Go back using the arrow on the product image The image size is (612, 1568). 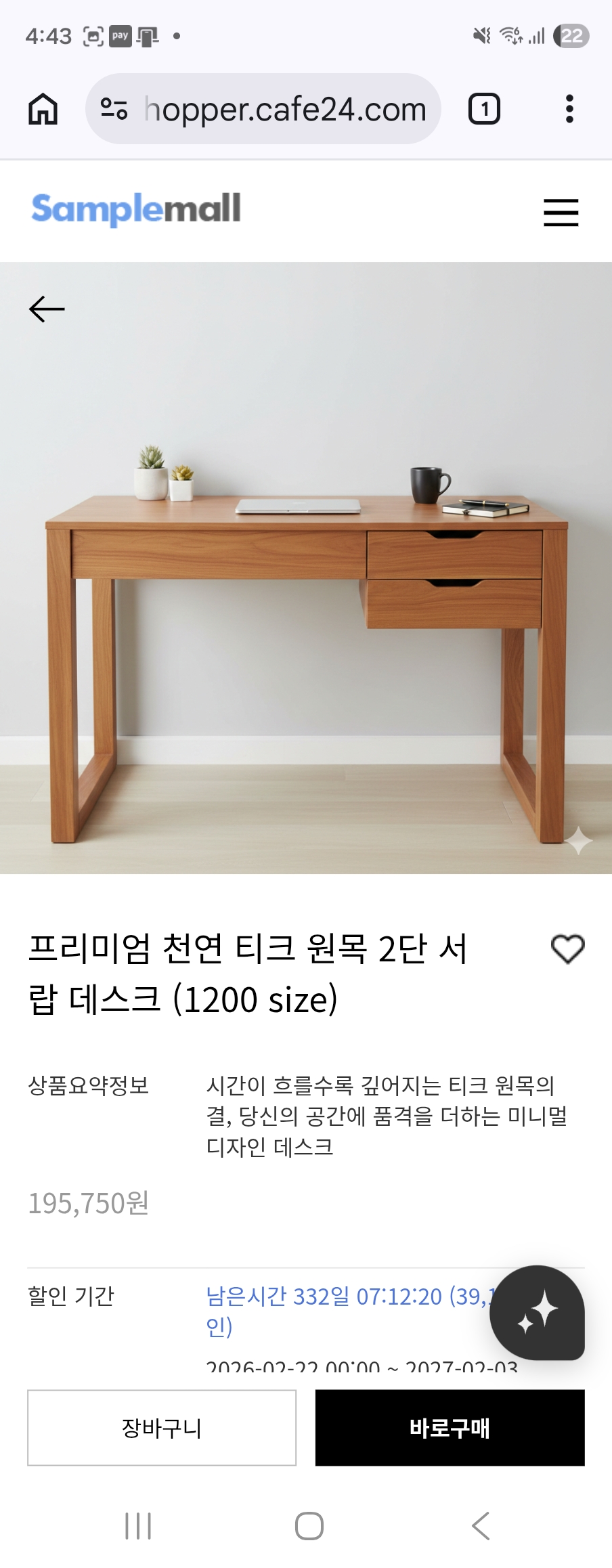coord(47,309)
